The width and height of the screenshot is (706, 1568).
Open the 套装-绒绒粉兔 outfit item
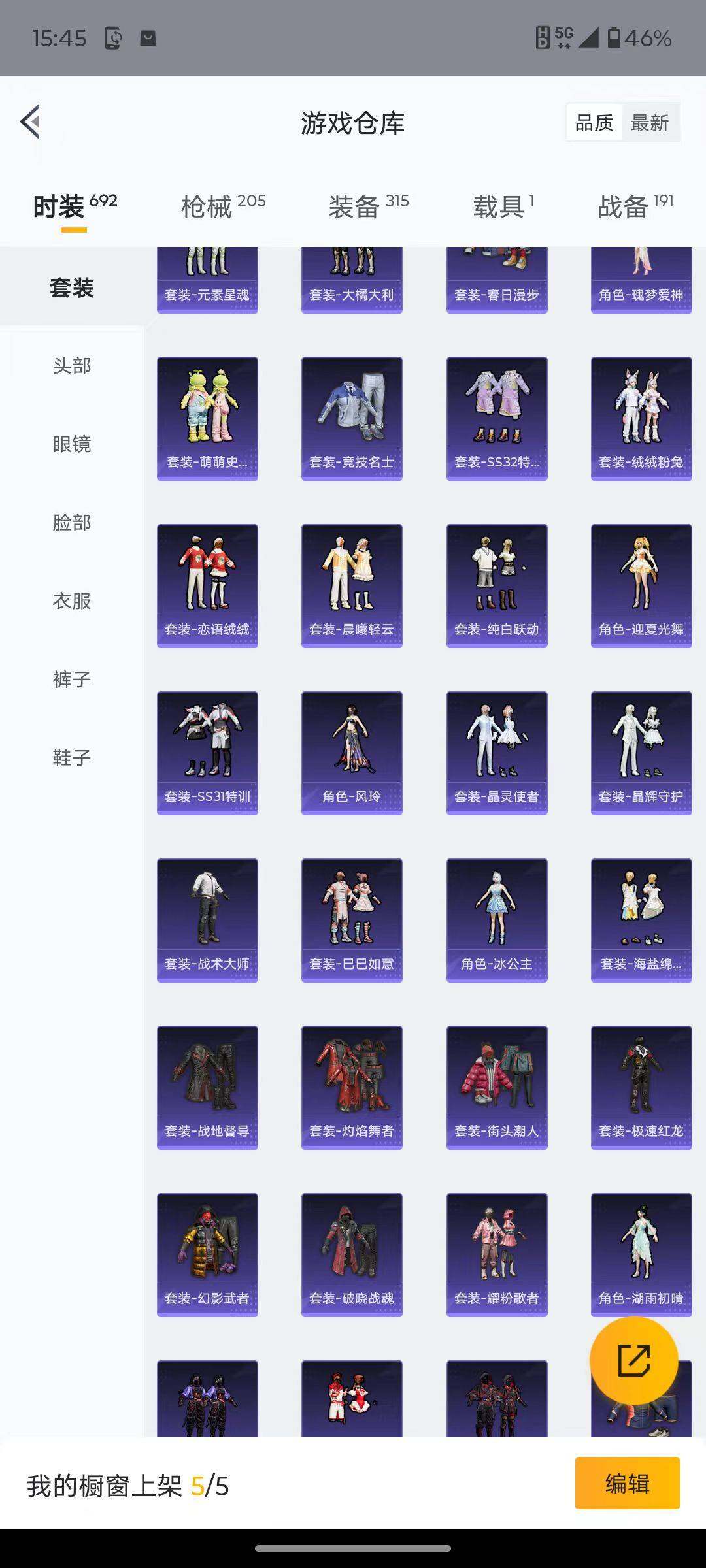pyautogui.click(x=641, y=416)
